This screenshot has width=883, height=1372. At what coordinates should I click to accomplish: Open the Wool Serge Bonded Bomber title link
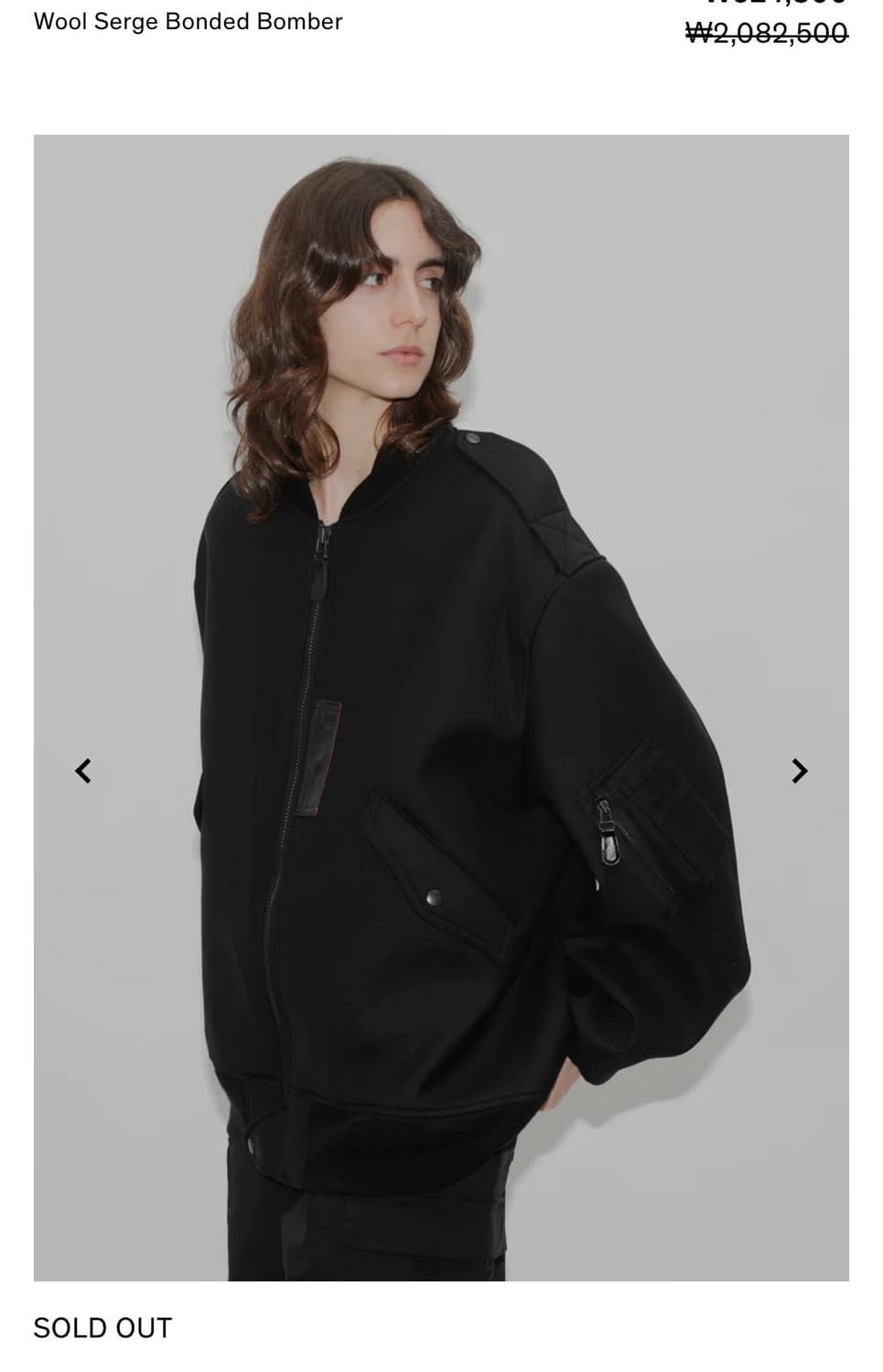(188, 22)
